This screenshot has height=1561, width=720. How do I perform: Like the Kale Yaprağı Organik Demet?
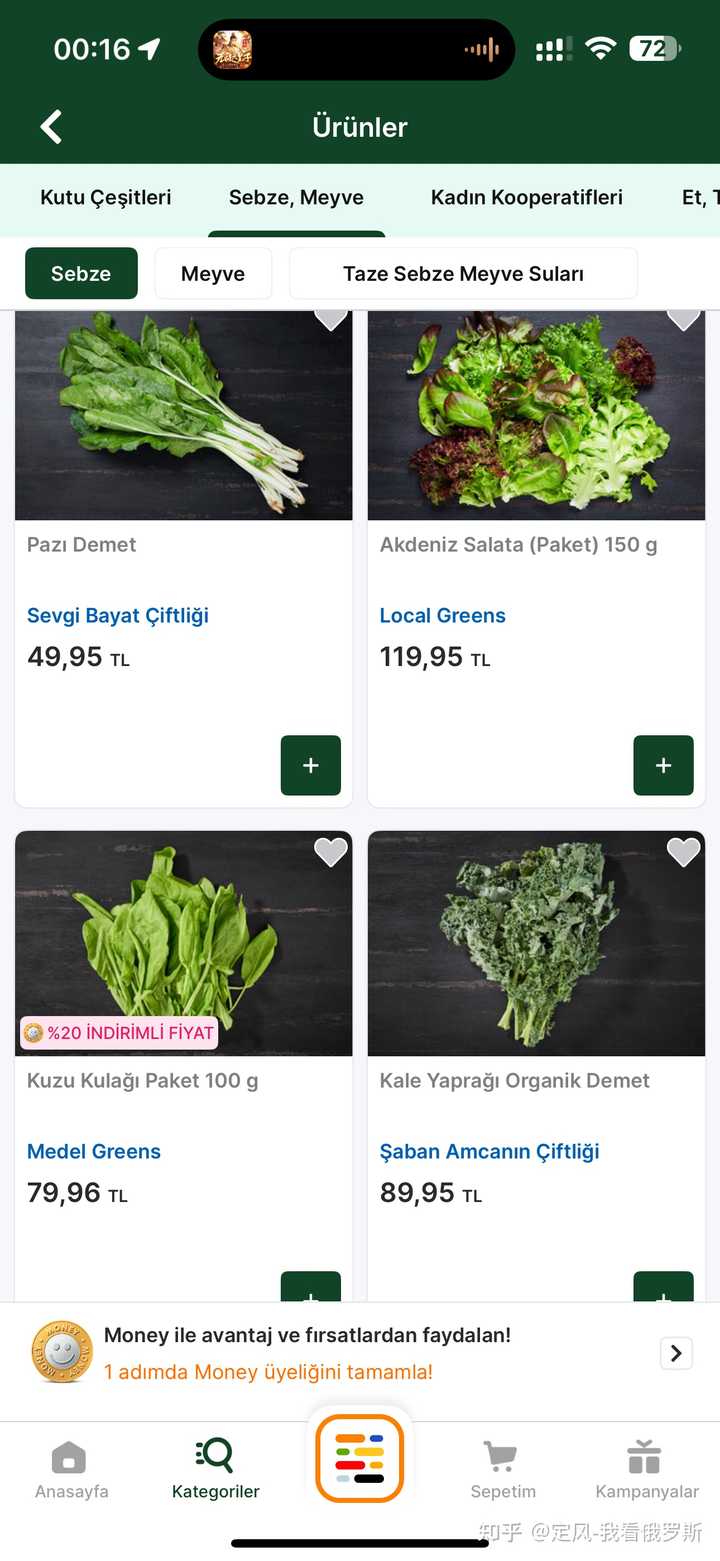[x=683, y=852]
